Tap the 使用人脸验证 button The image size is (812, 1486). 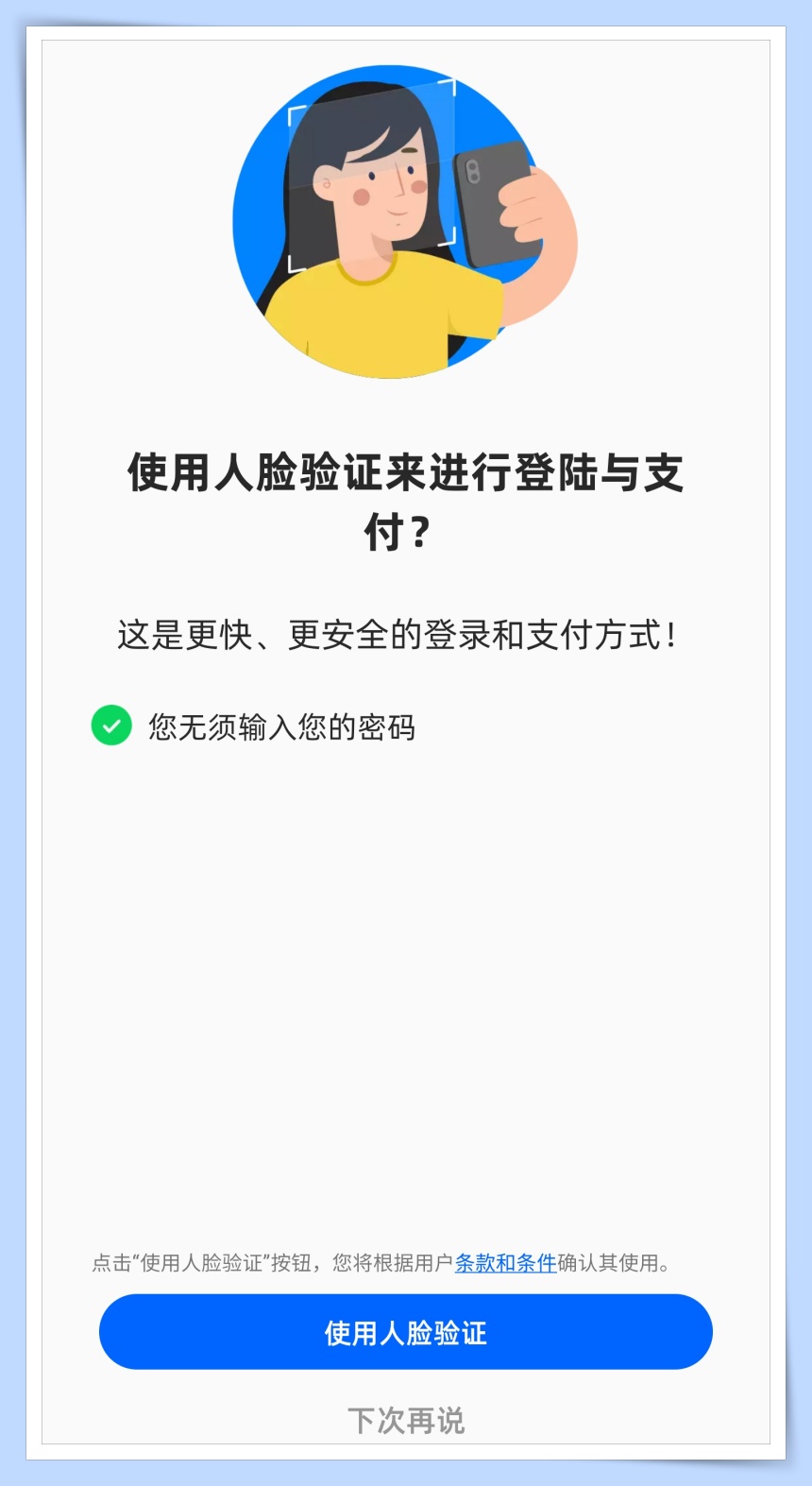click(x=405, y=1332)
